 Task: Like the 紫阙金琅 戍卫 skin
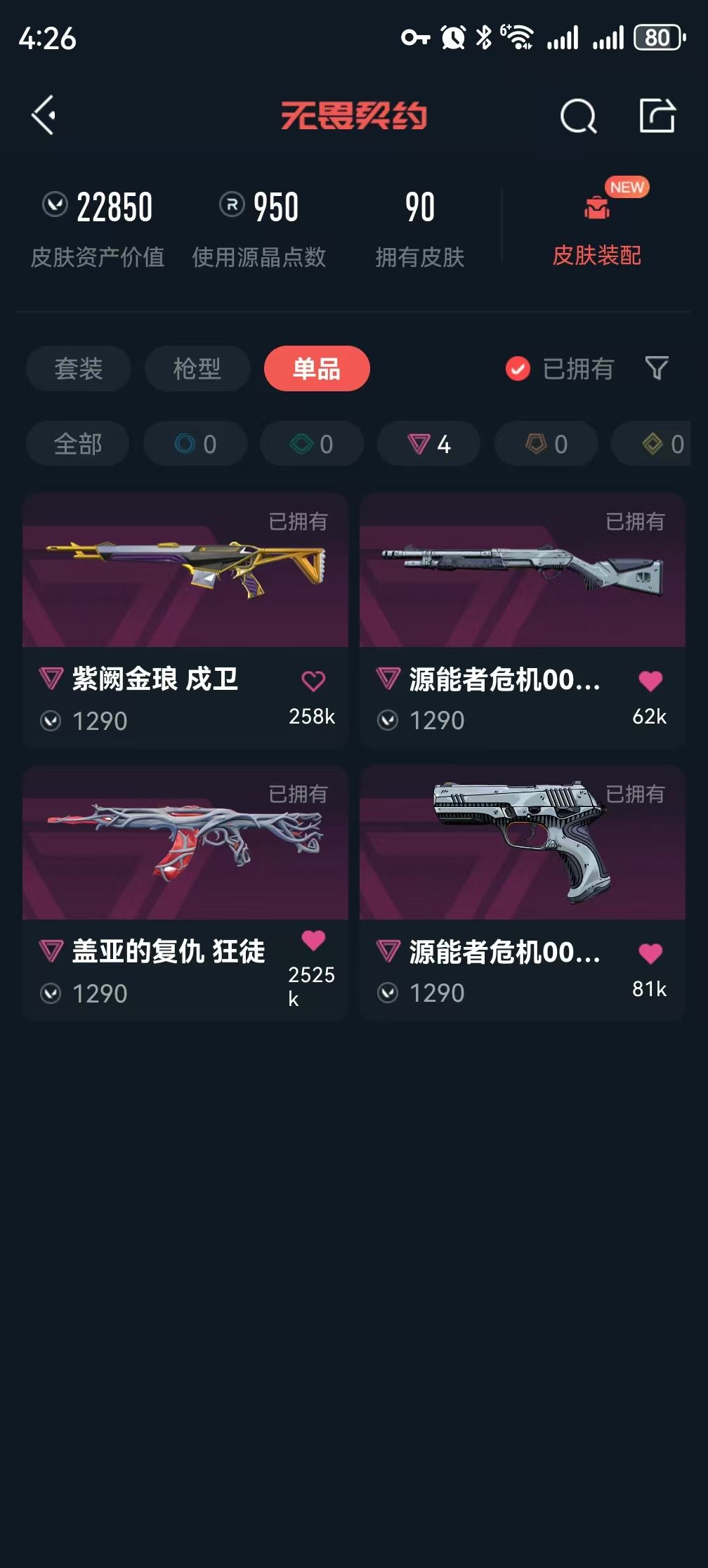pos(313,681)
